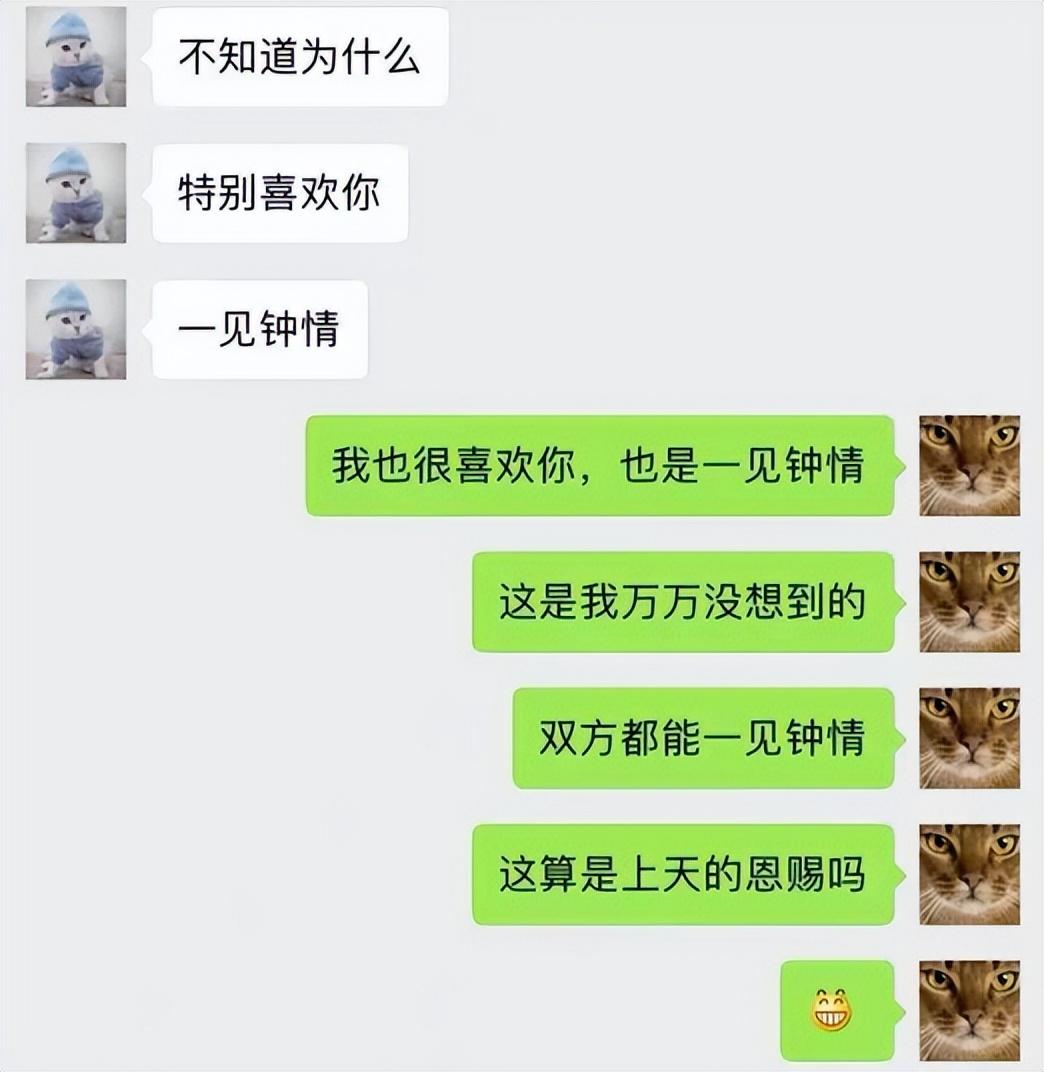Open avatar next to 这算是上天的恩赐吗
1044x1072 pixels.
[969, 874]
